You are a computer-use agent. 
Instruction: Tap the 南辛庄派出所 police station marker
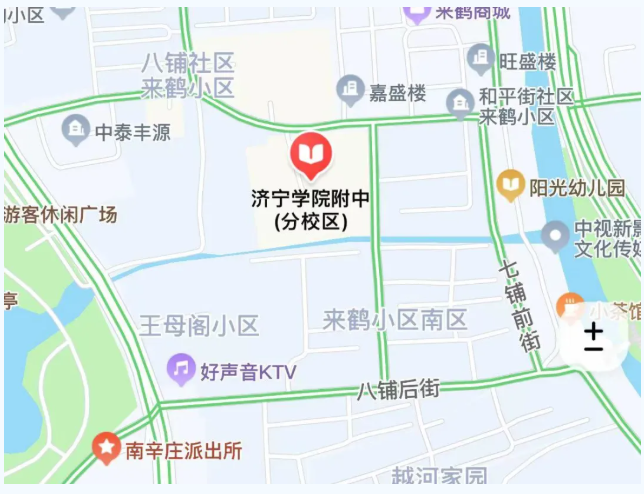[x=106, y=449]
